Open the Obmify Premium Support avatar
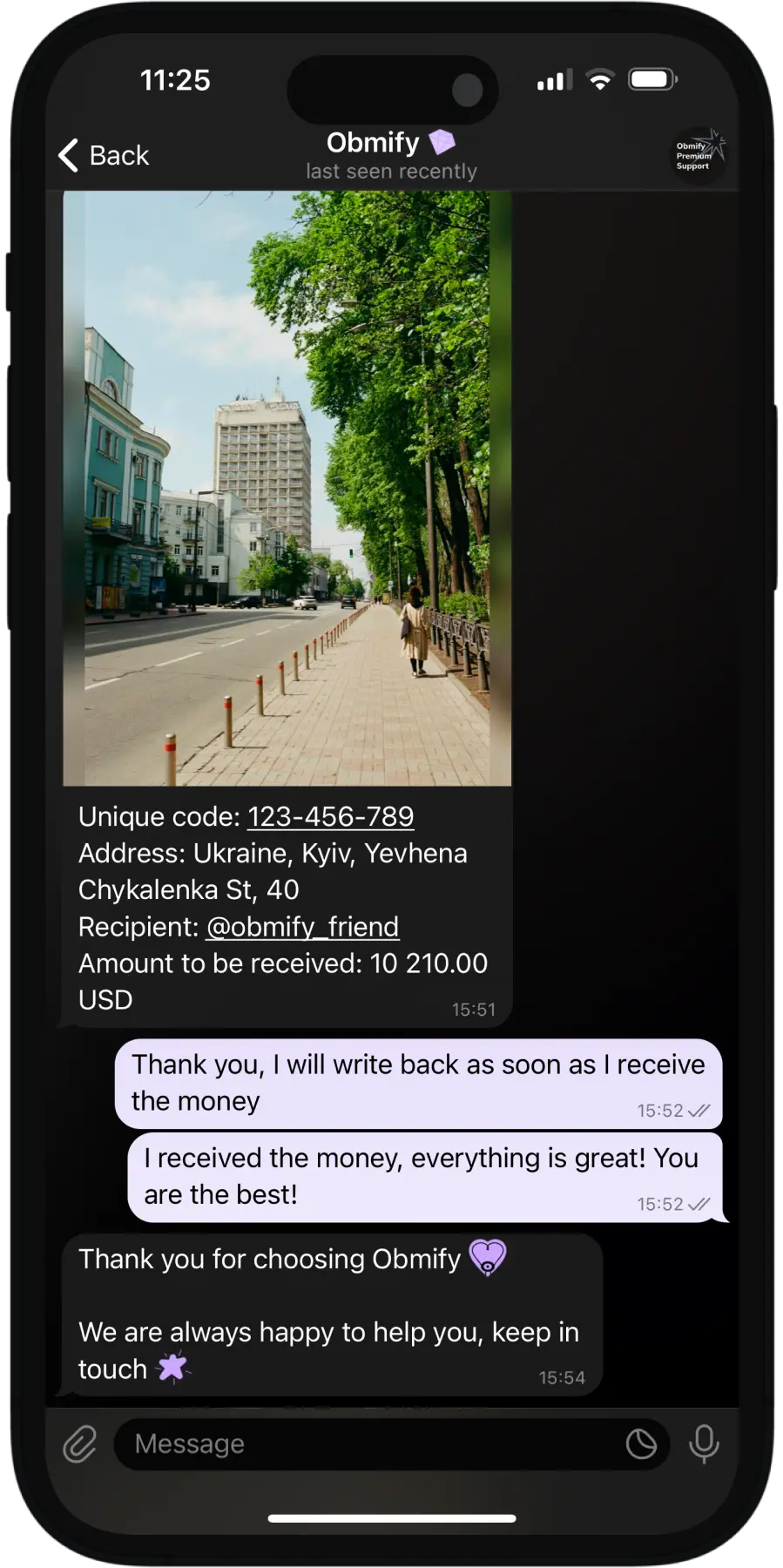Screen dimensions: 783x1568 (699, 155)
